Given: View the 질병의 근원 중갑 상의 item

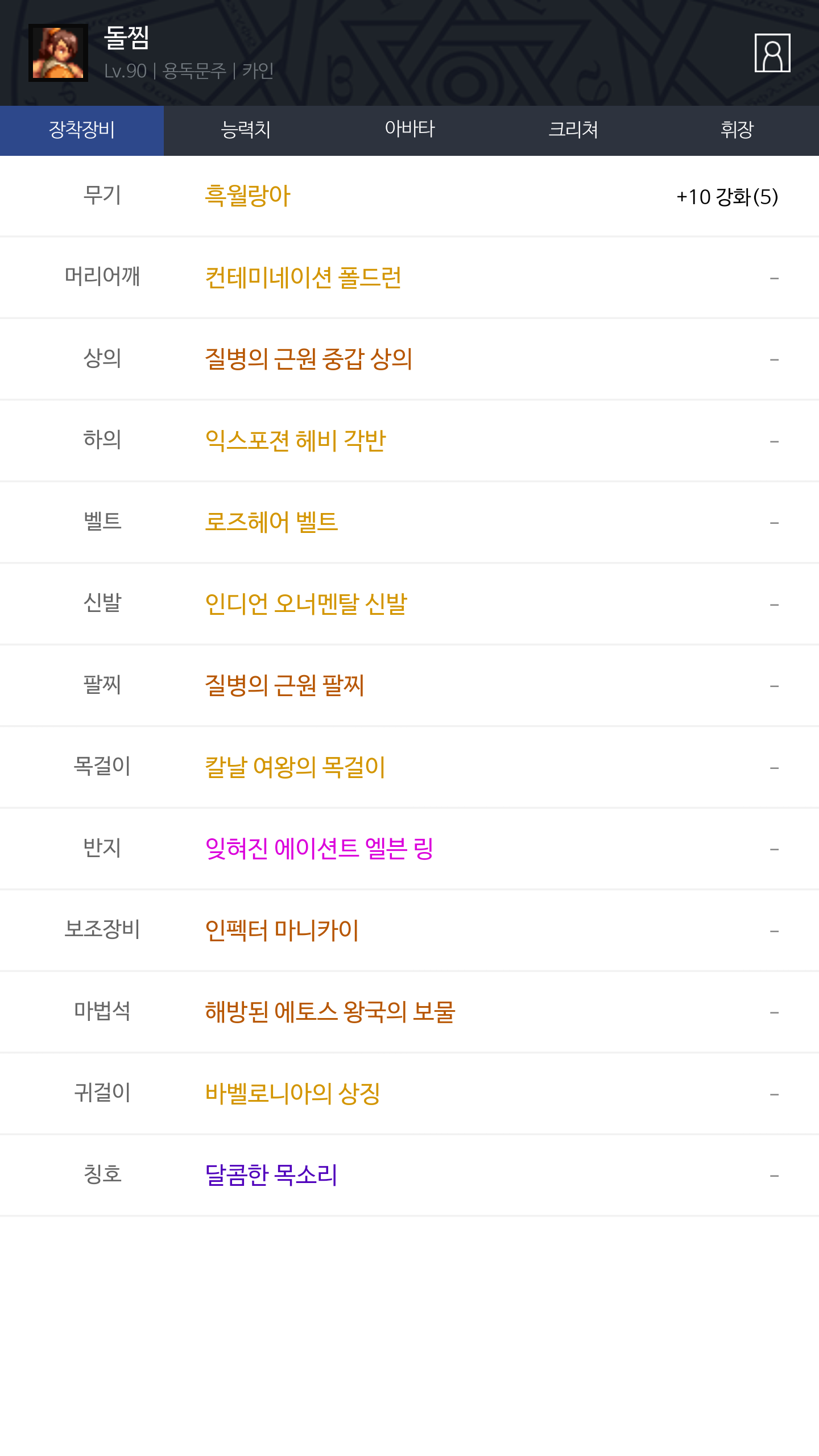Looking at the screenshot, I should (x=308, y=359).
